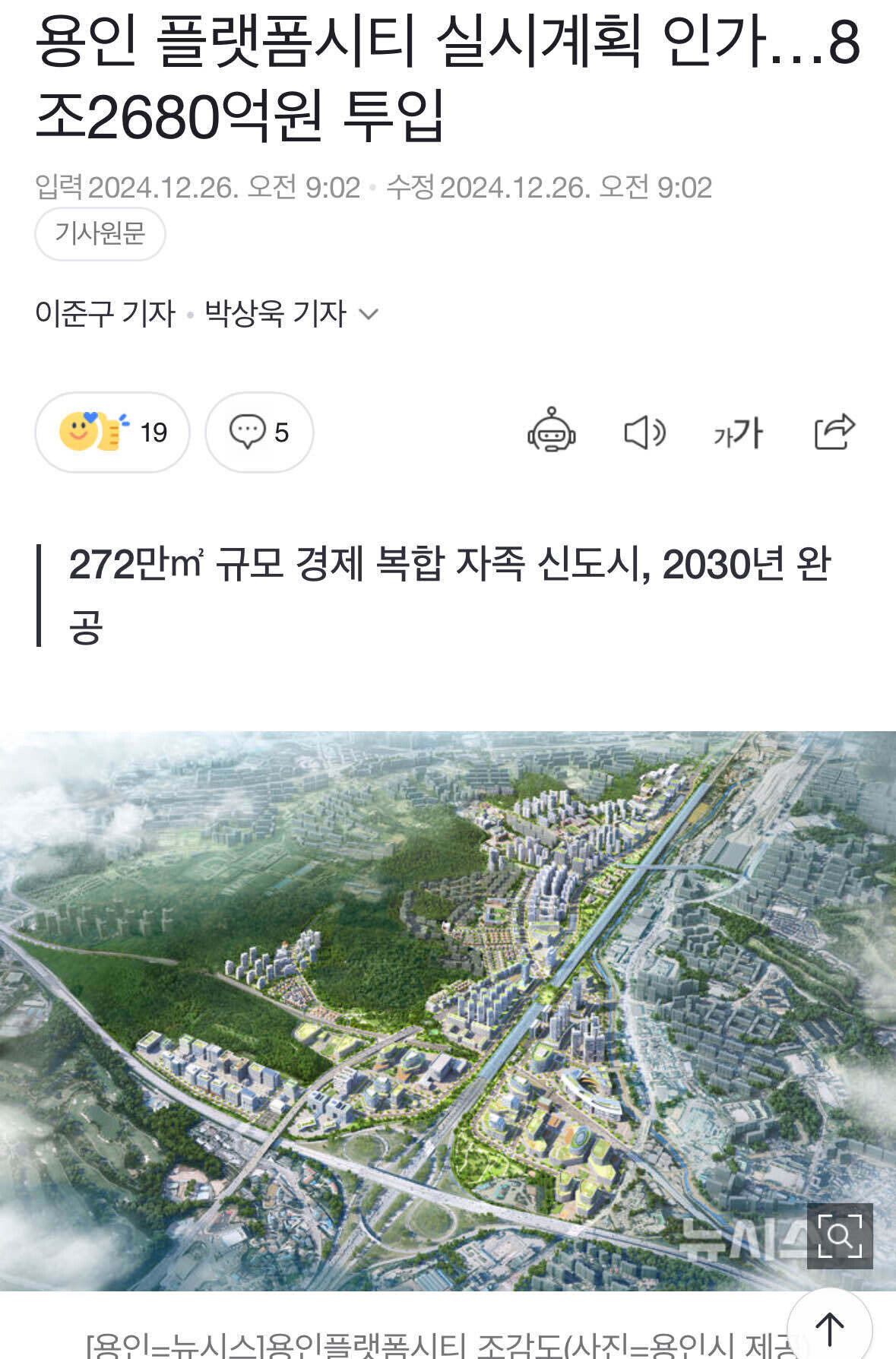Adjust font size using the 가가 icon
This screenshot has height=1359, width=896.
739,432
